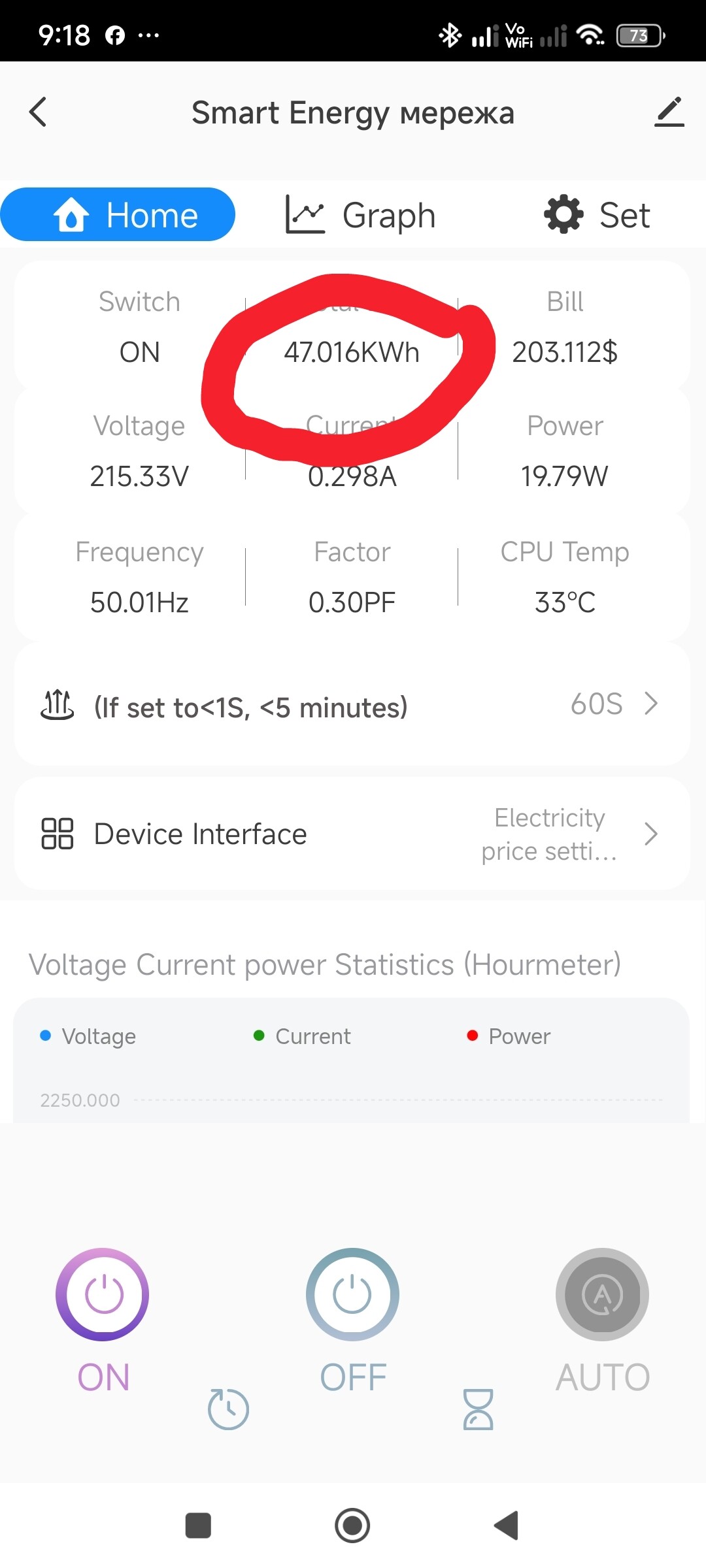Open the 60S reporting interval setting
The width and height of the screenshot is (706, 1568).
tap(613, 704)
